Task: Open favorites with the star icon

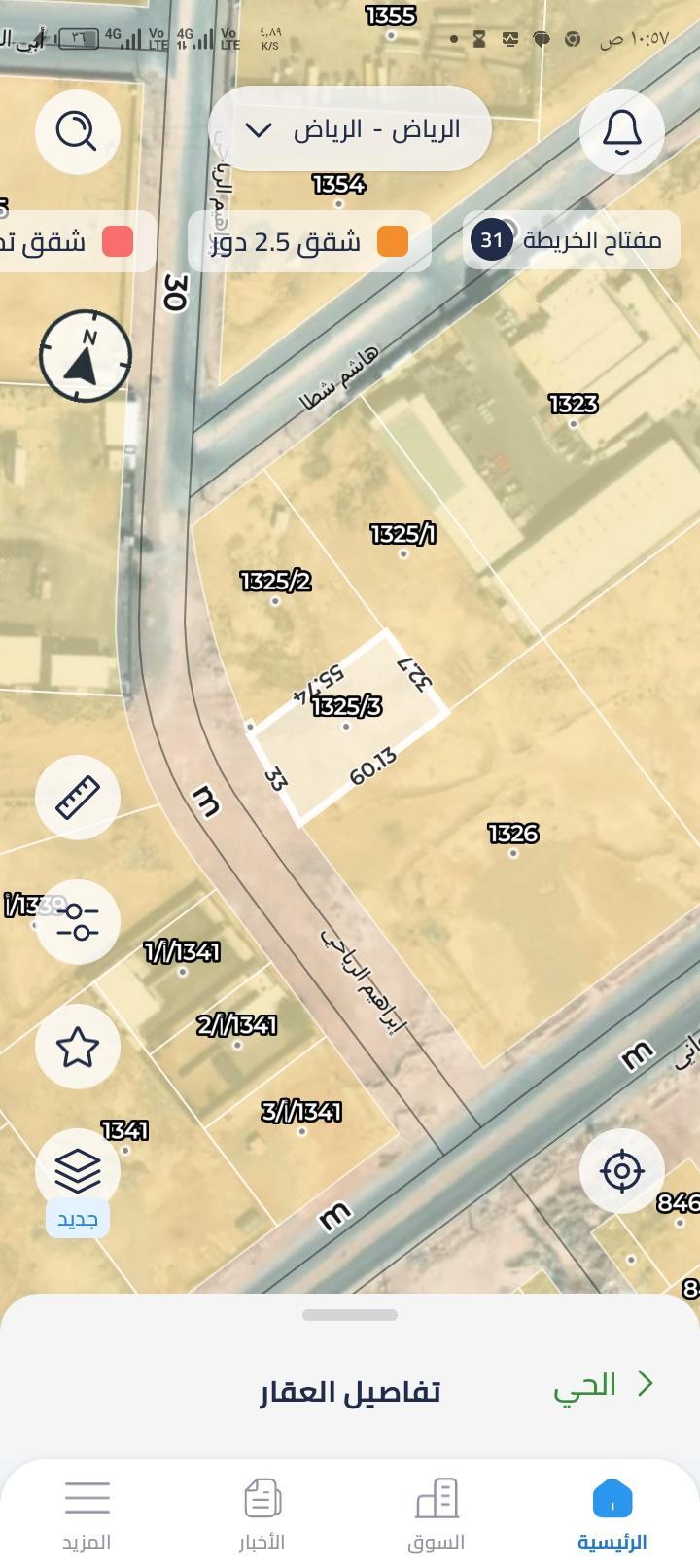Action: 78,1046
